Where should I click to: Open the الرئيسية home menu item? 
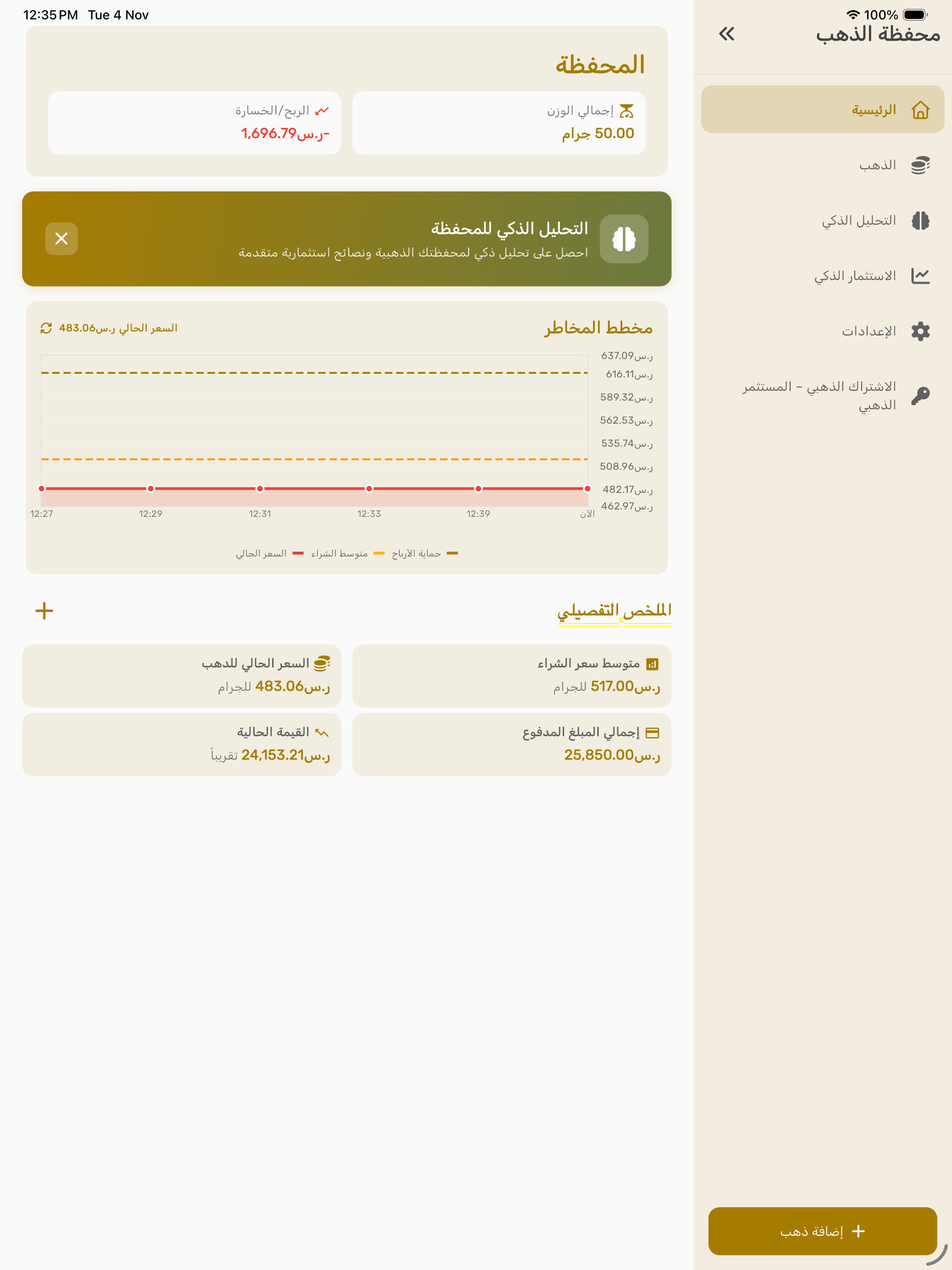(x=822, y=110)
